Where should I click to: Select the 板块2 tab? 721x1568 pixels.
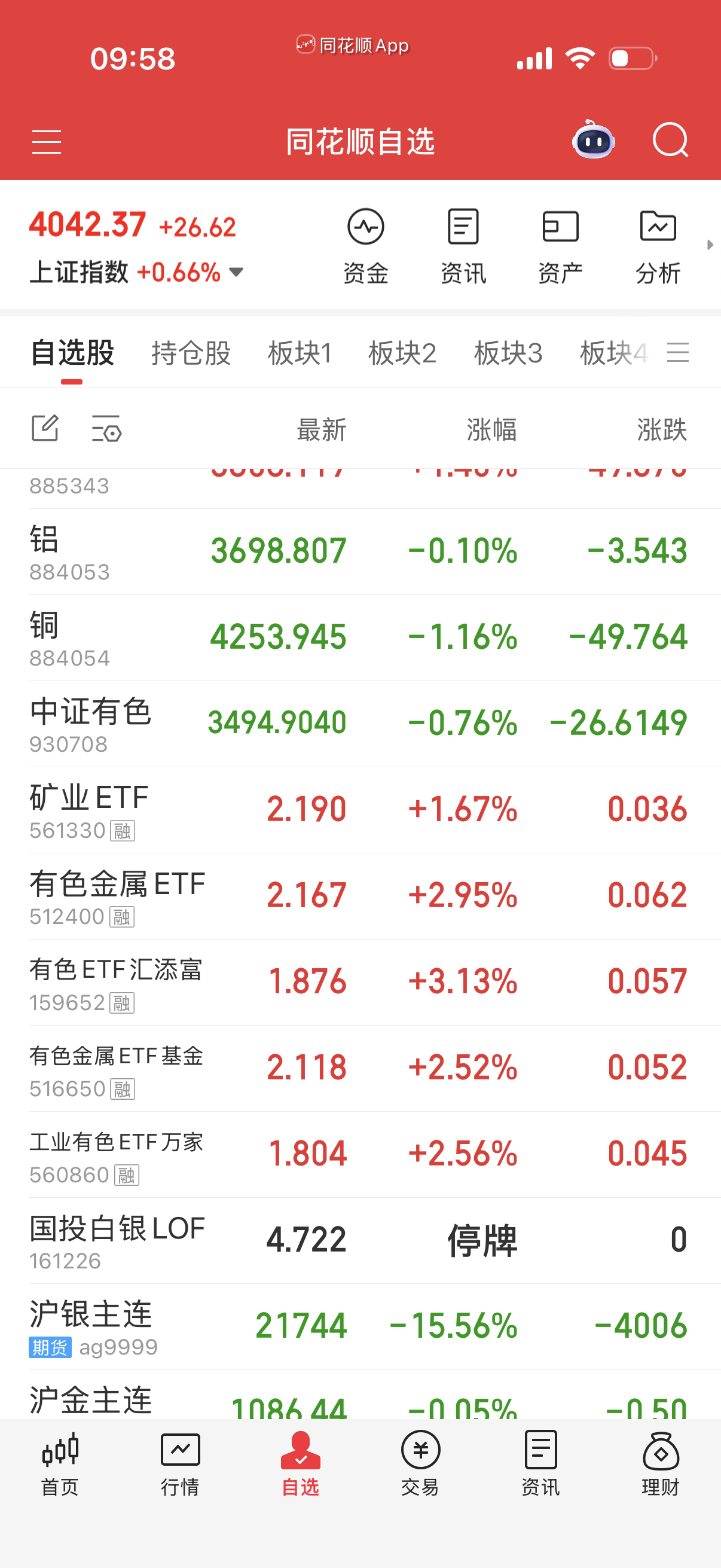pyautogui.click(x=404, y=353)
